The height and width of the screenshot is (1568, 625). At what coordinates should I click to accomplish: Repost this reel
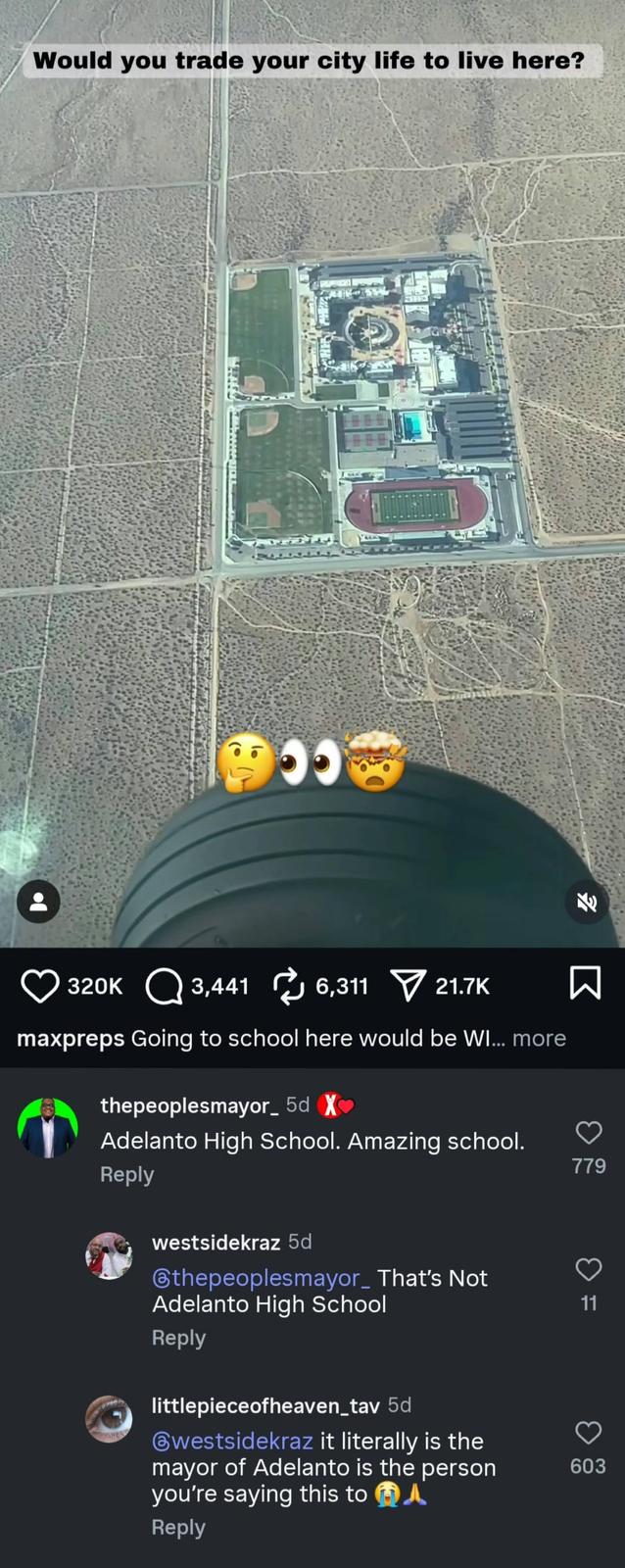point(289,986)
